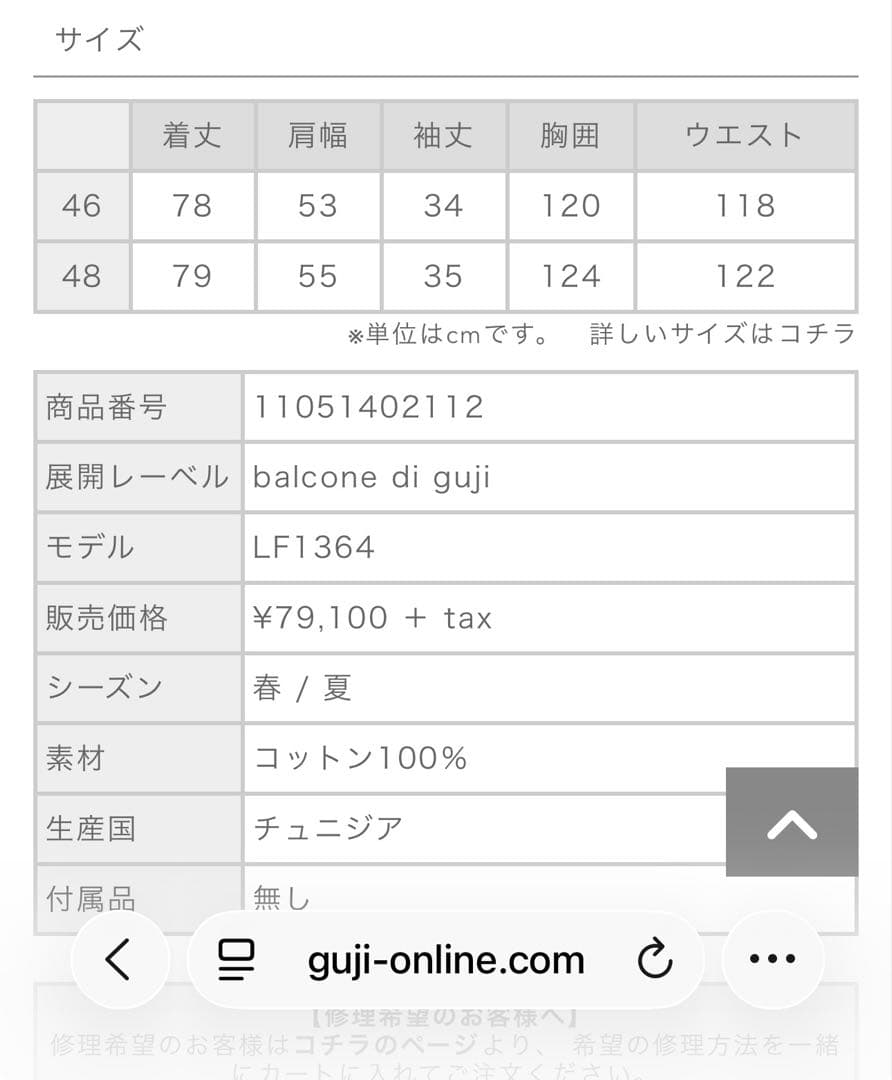Tap the guji-online.com address bar
This screenshot has height=1080, width=892.
[445, 959]
